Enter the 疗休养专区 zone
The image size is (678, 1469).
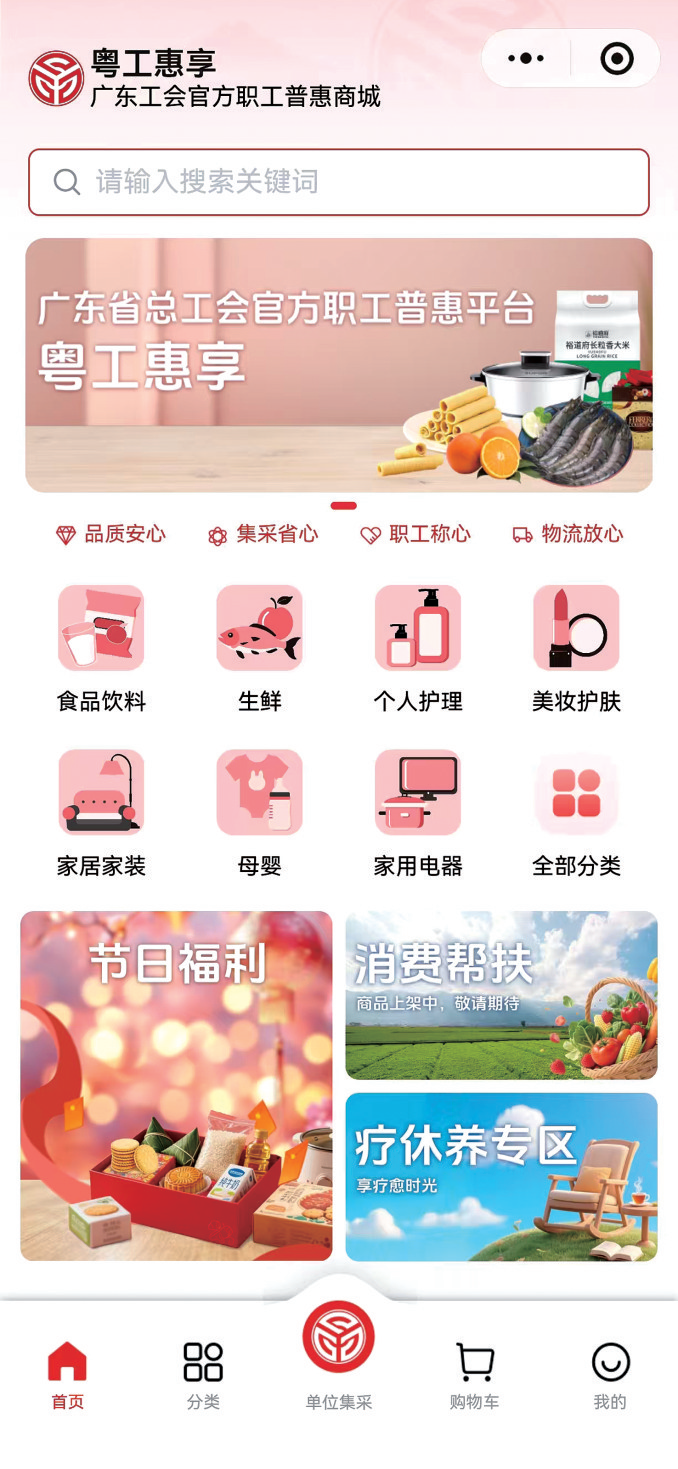coord(501,1177)
